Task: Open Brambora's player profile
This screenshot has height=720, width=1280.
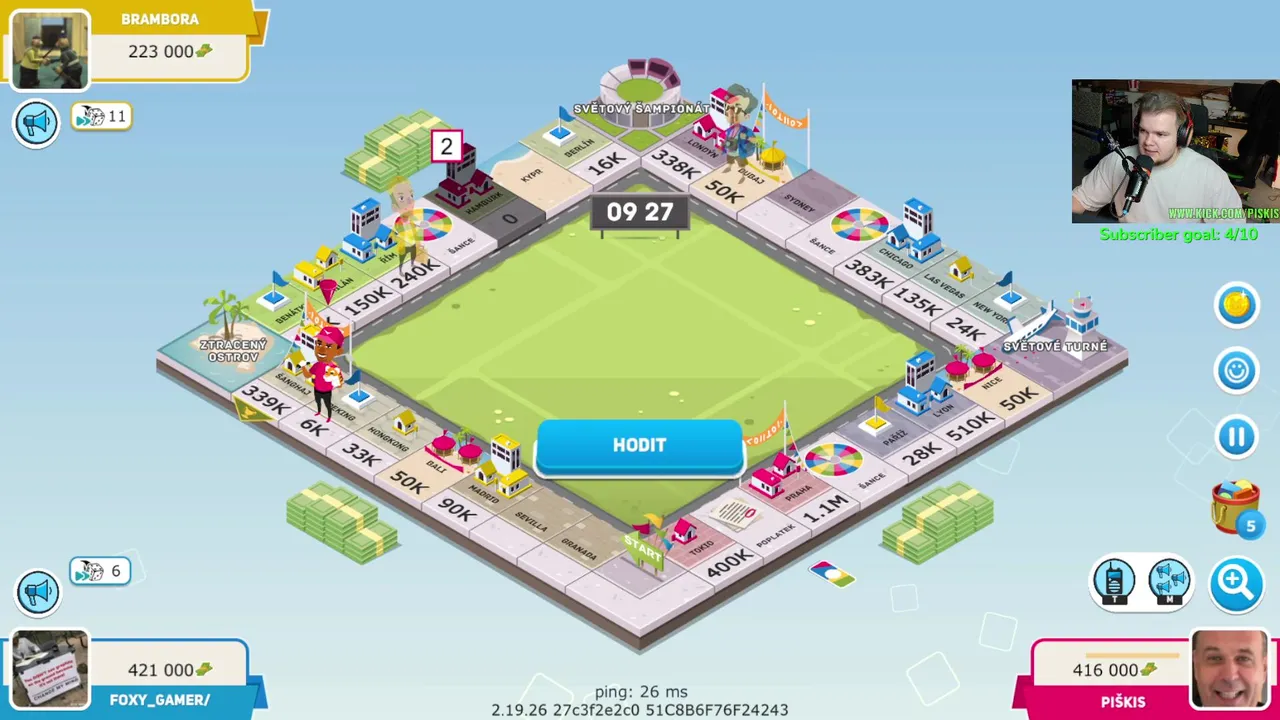Action: point(50,48)
